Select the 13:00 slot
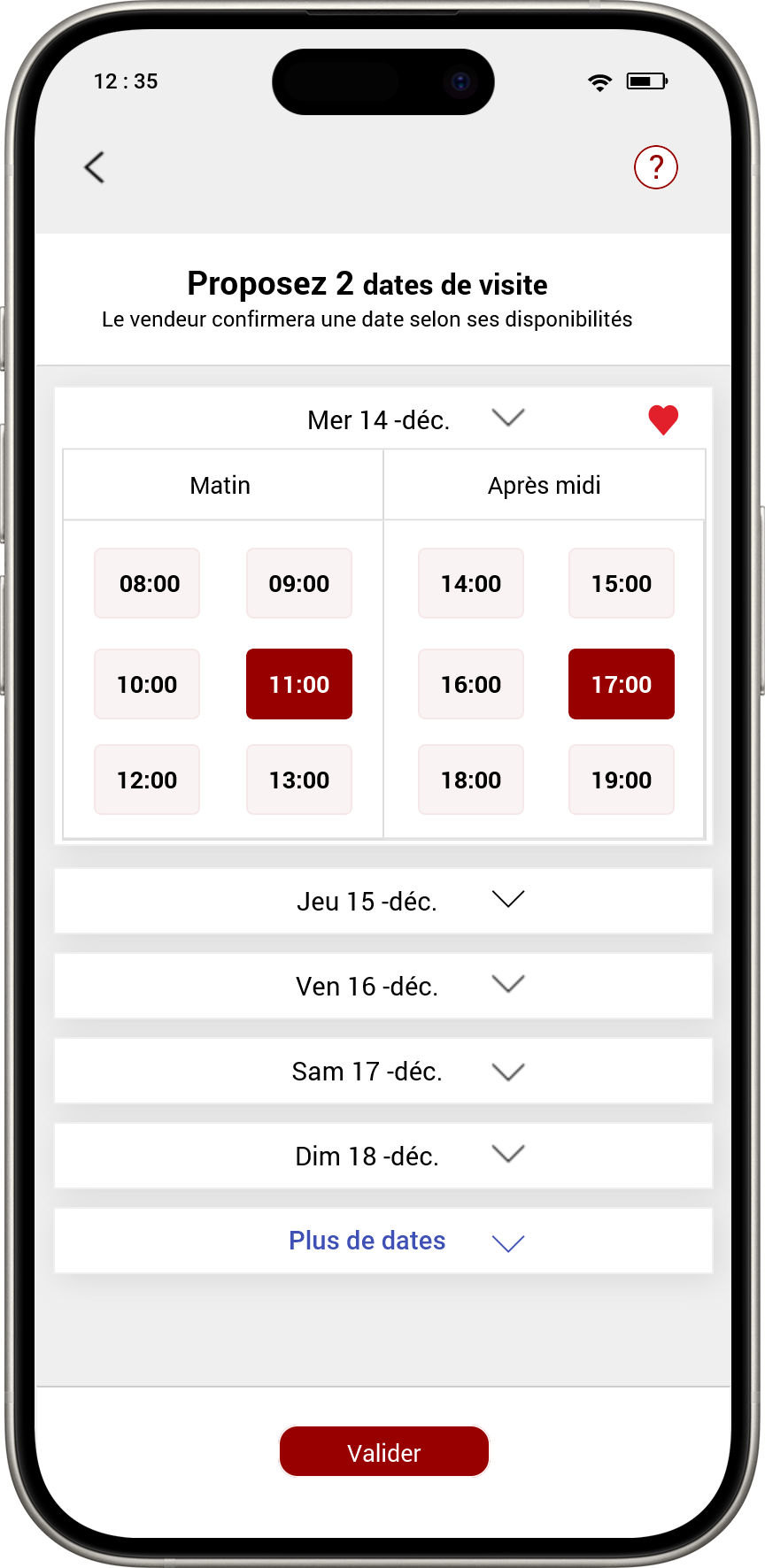 tap(299, 780)
